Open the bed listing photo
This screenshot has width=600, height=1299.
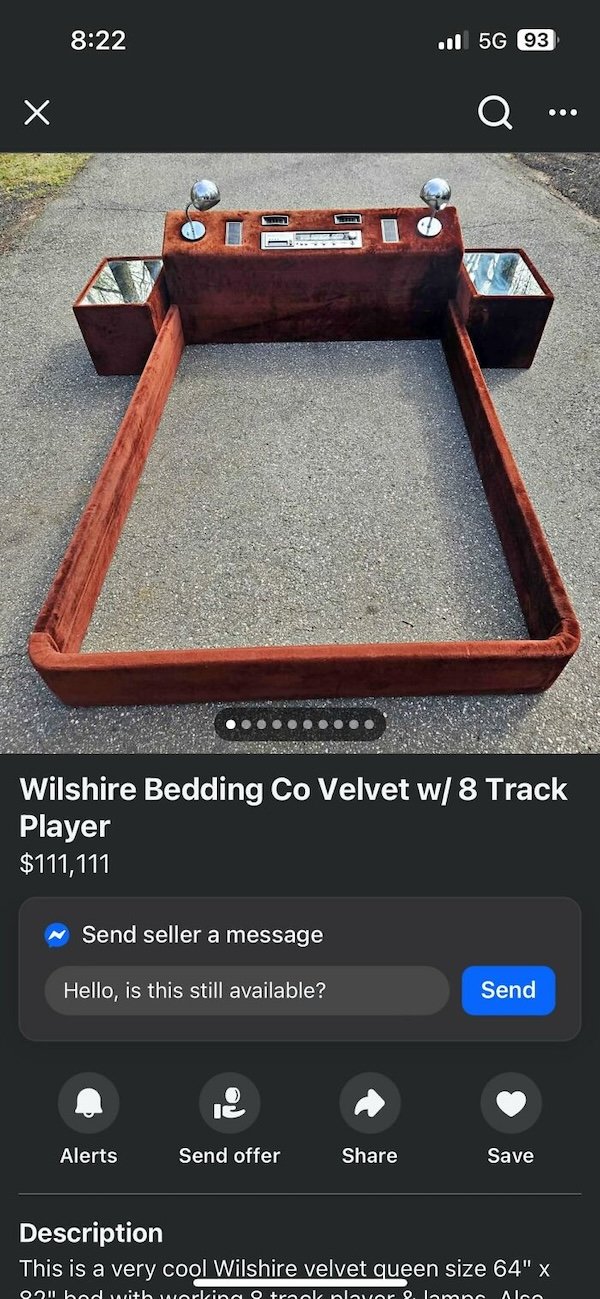coord(300,450)
